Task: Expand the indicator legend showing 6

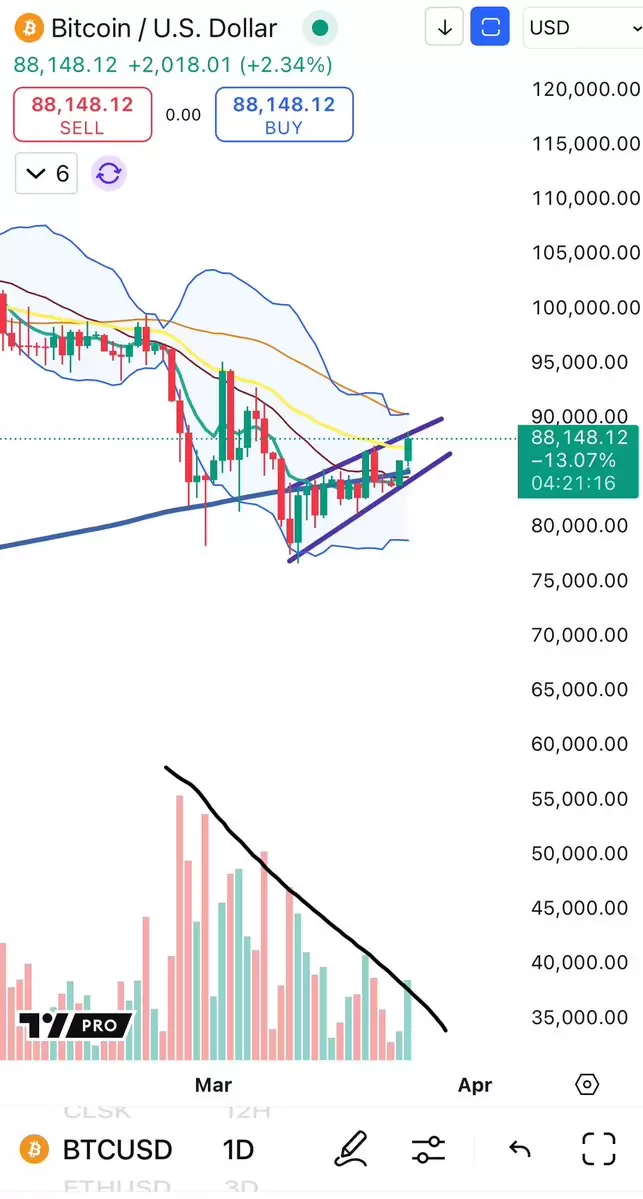Action: [x=47, y=174]
